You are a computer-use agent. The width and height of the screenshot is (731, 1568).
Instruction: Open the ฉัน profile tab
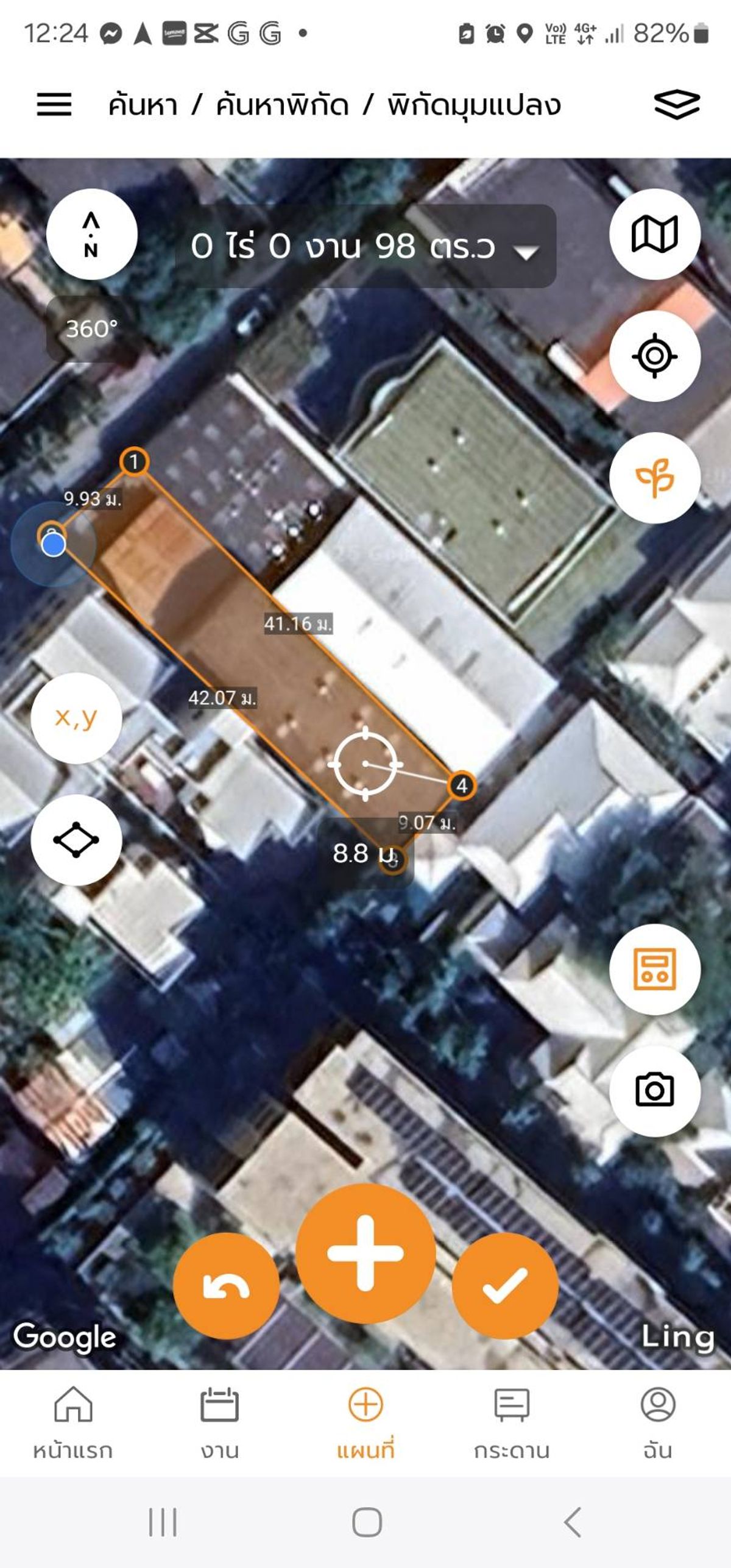[658, 1424]
